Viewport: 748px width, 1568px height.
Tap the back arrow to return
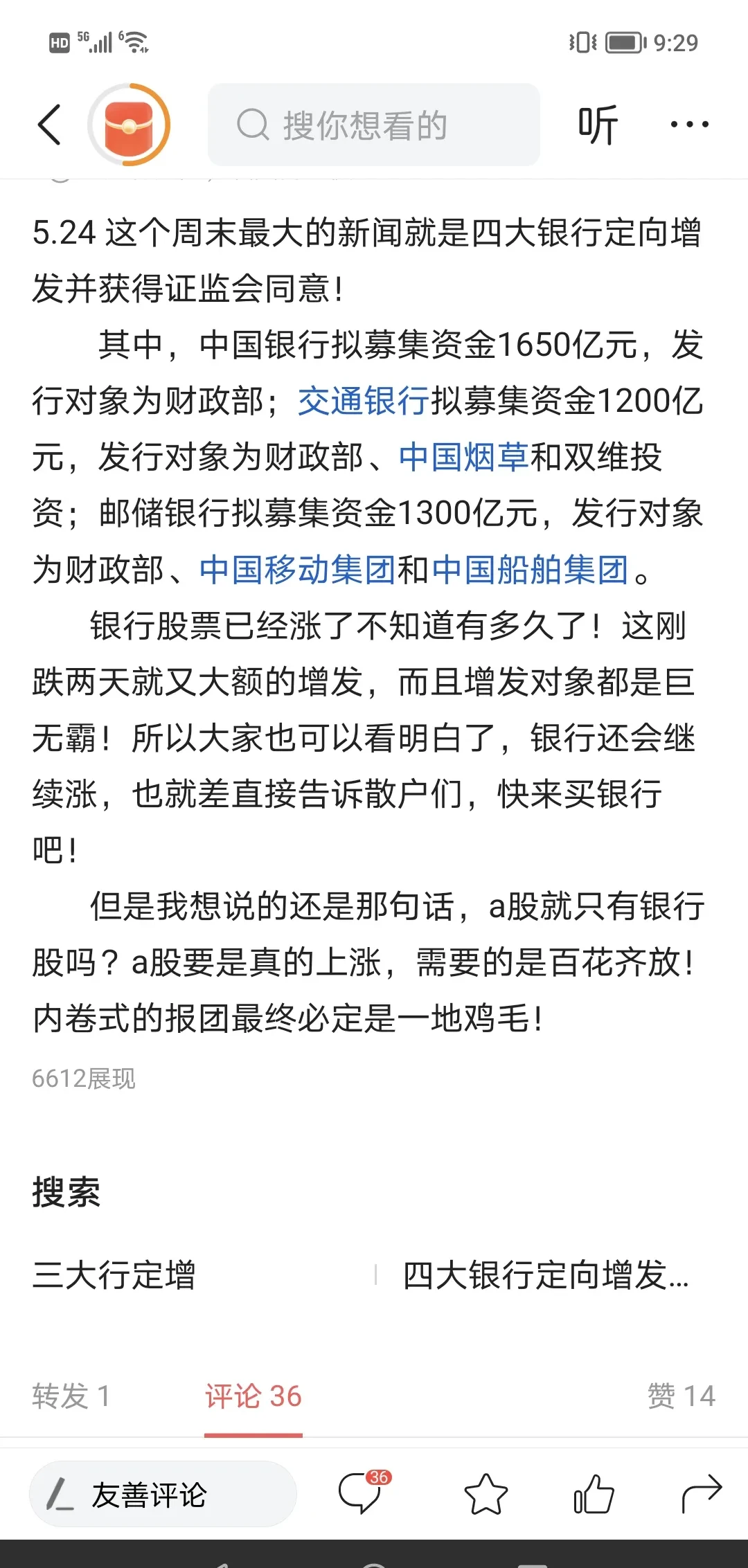48,125
